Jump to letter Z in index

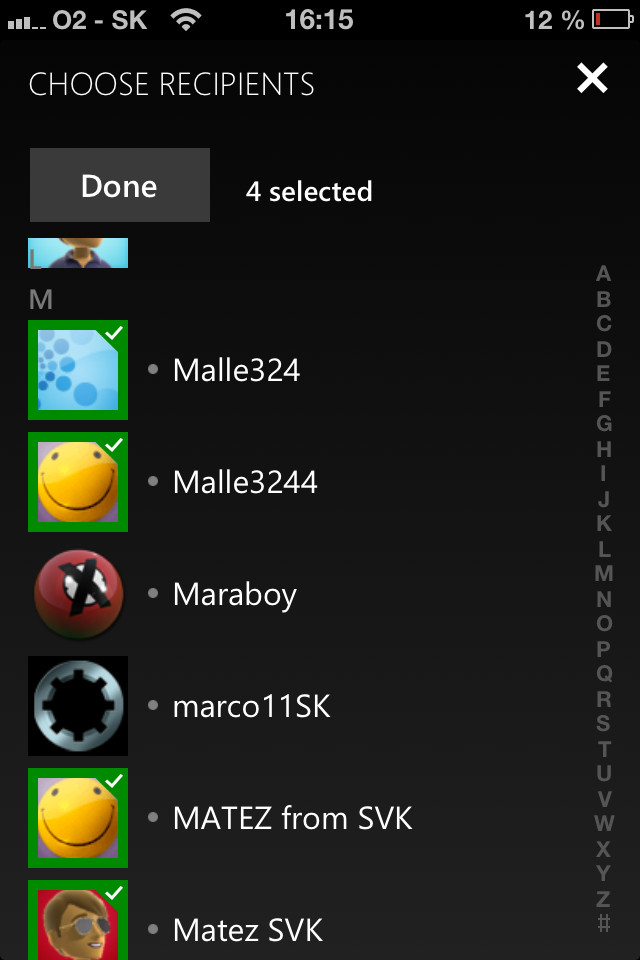tap(603, 898)
